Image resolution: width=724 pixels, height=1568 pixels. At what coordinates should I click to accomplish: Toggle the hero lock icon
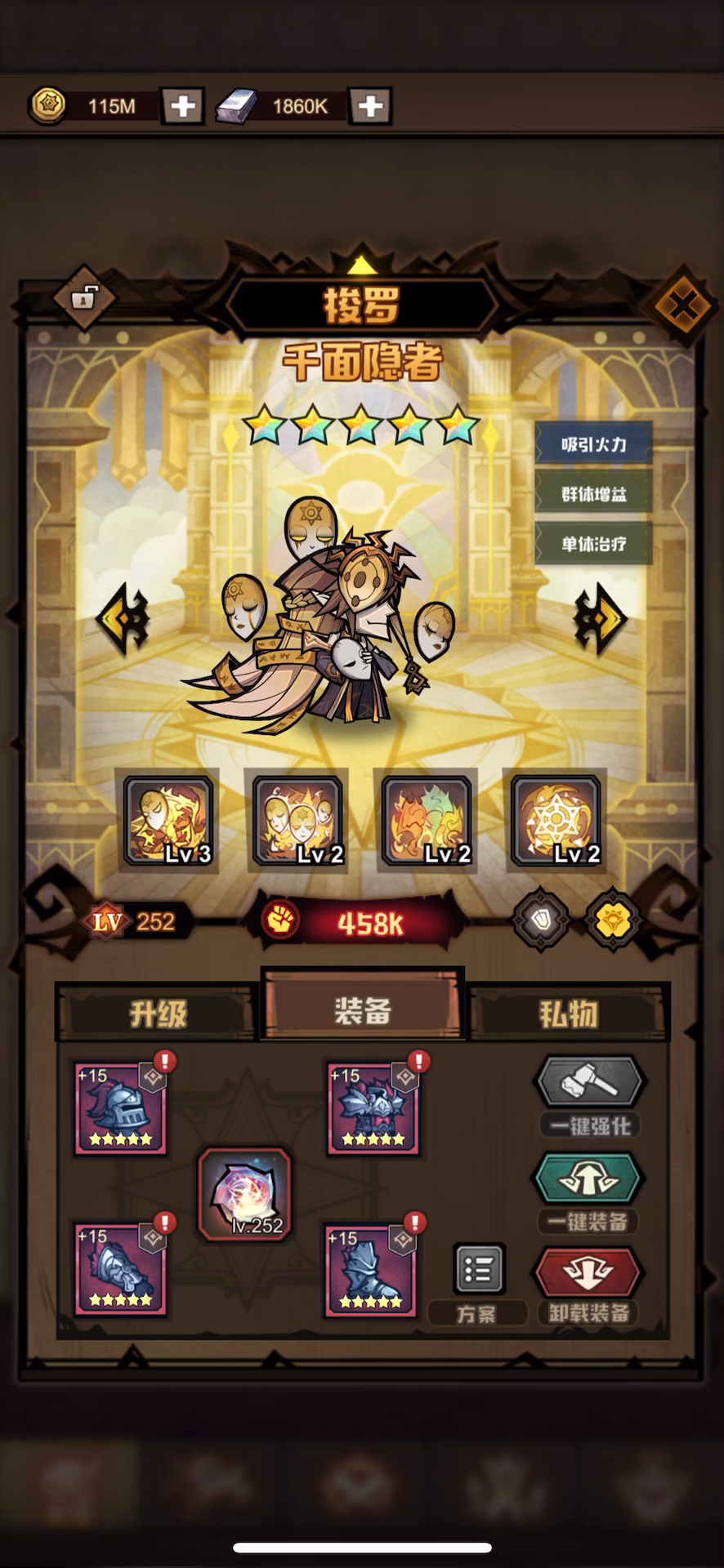(83, 299)
